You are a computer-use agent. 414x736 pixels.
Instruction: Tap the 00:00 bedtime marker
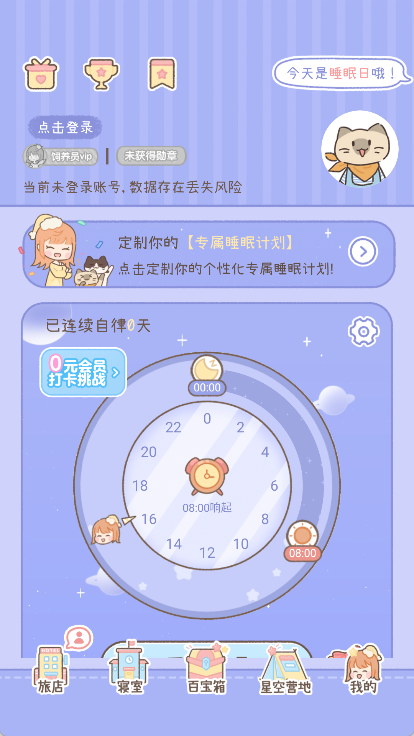point(207,375)
